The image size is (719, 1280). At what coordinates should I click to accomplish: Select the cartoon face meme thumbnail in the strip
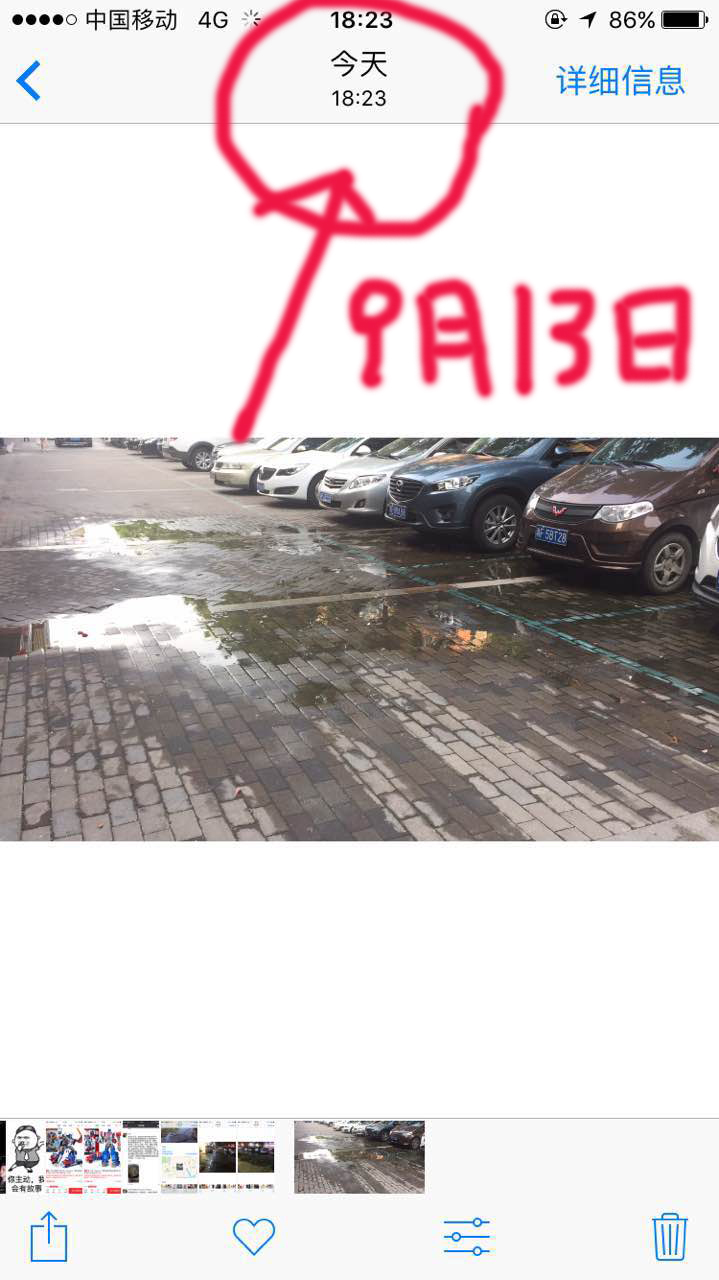(25, 1157)
